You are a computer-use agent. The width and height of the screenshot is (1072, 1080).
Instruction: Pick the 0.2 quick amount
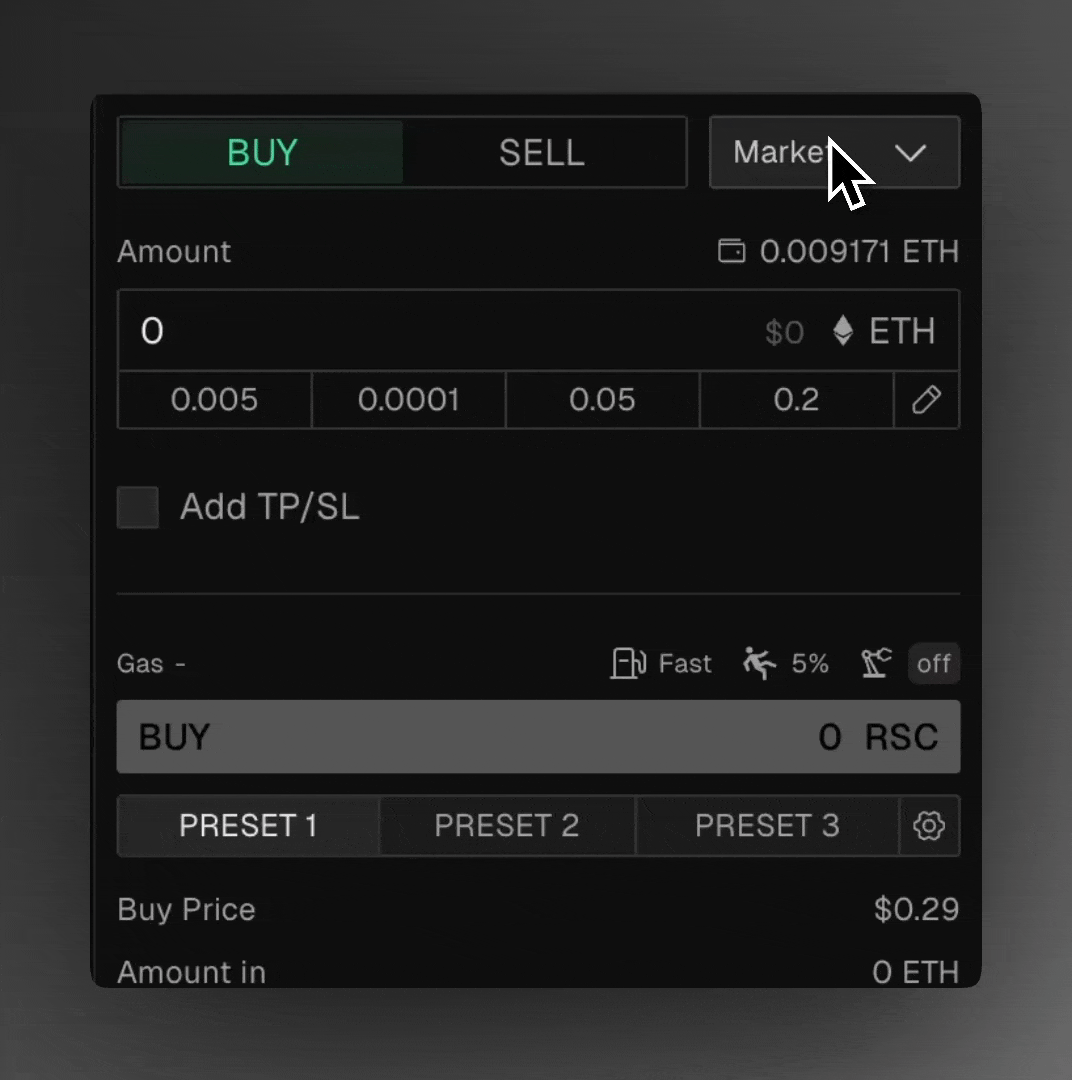796,400
